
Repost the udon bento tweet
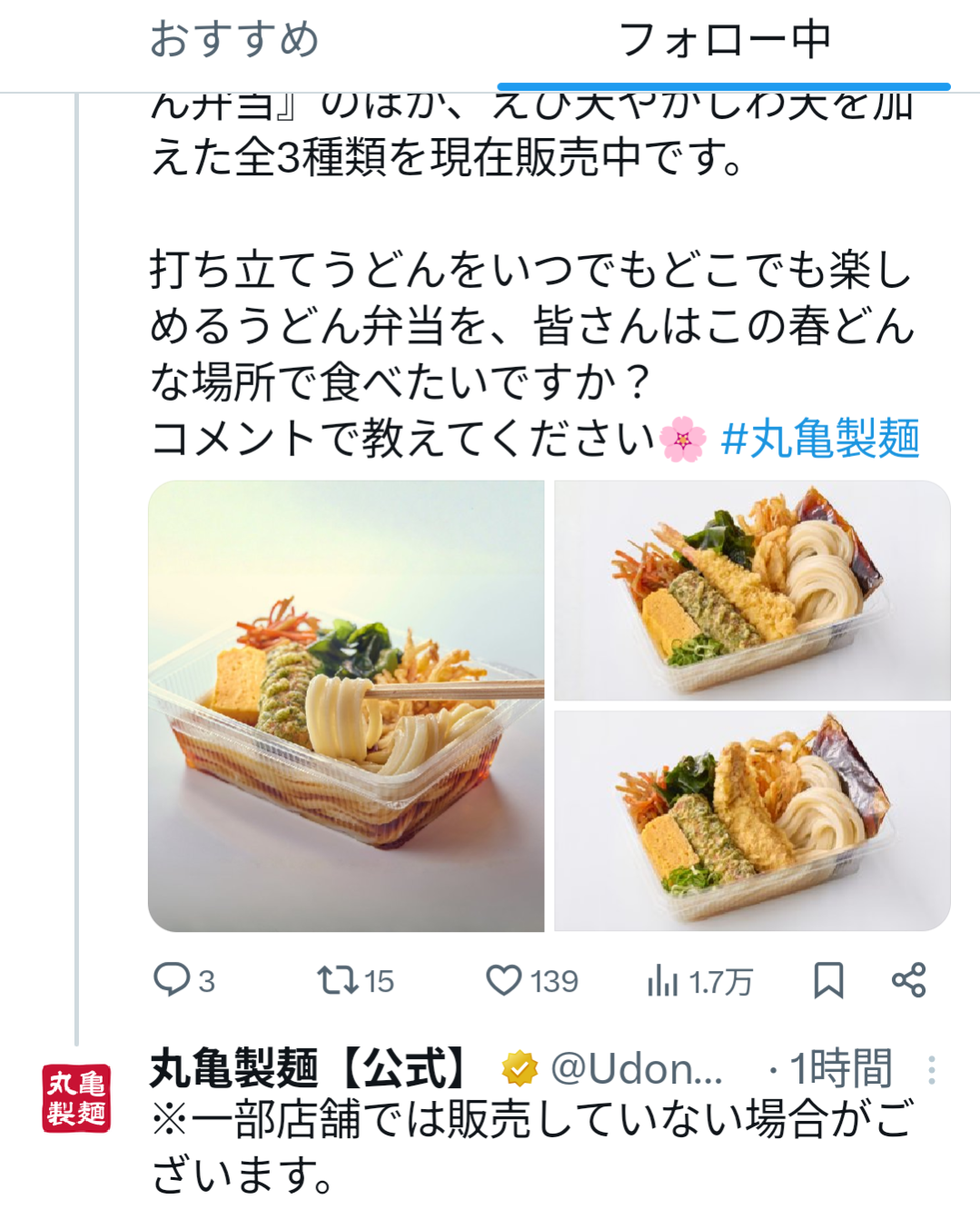click(x=336, y=980)
